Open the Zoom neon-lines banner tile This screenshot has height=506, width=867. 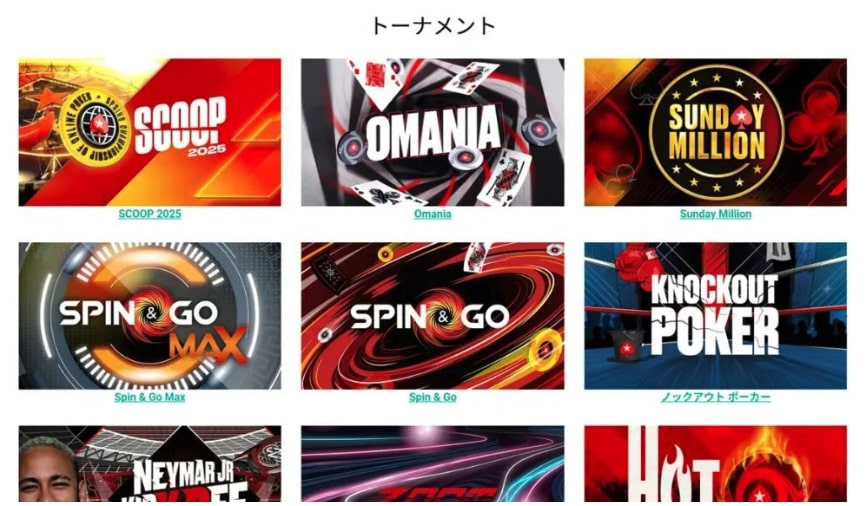pos(432,464)
